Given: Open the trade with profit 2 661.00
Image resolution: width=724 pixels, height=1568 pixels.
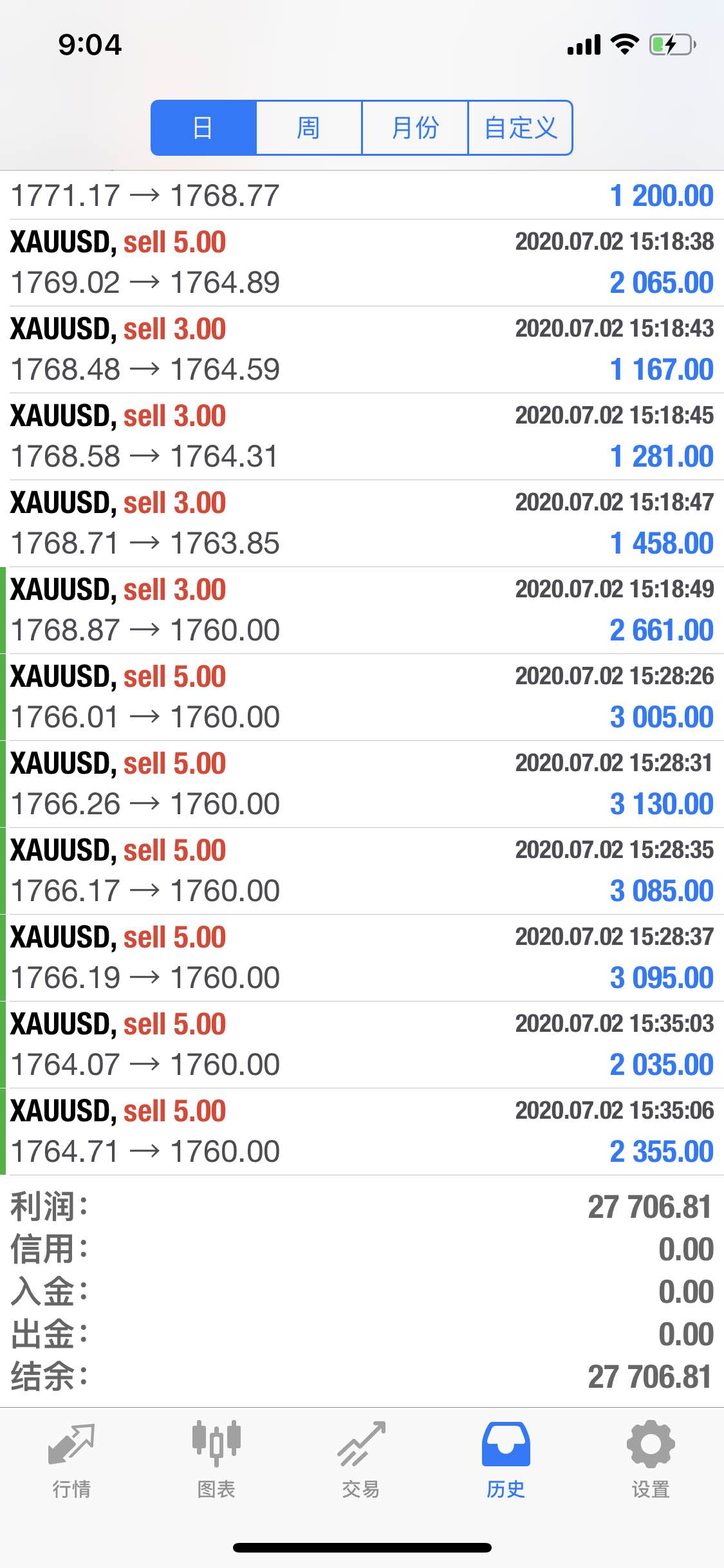Looking at the screenshot, I should pos(362,610).
